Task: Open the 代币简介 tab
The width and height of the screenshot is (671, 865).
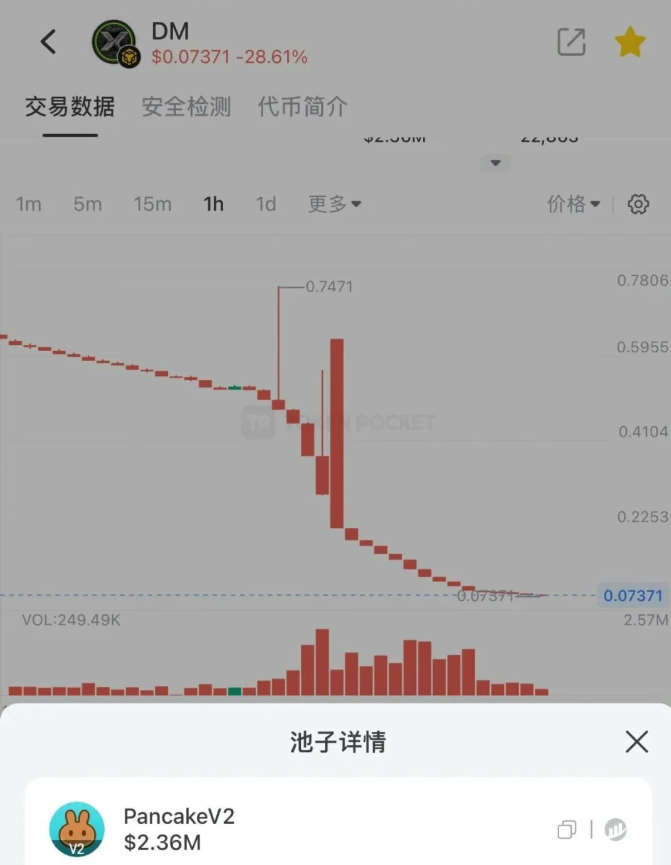Action: coord(302,106)
